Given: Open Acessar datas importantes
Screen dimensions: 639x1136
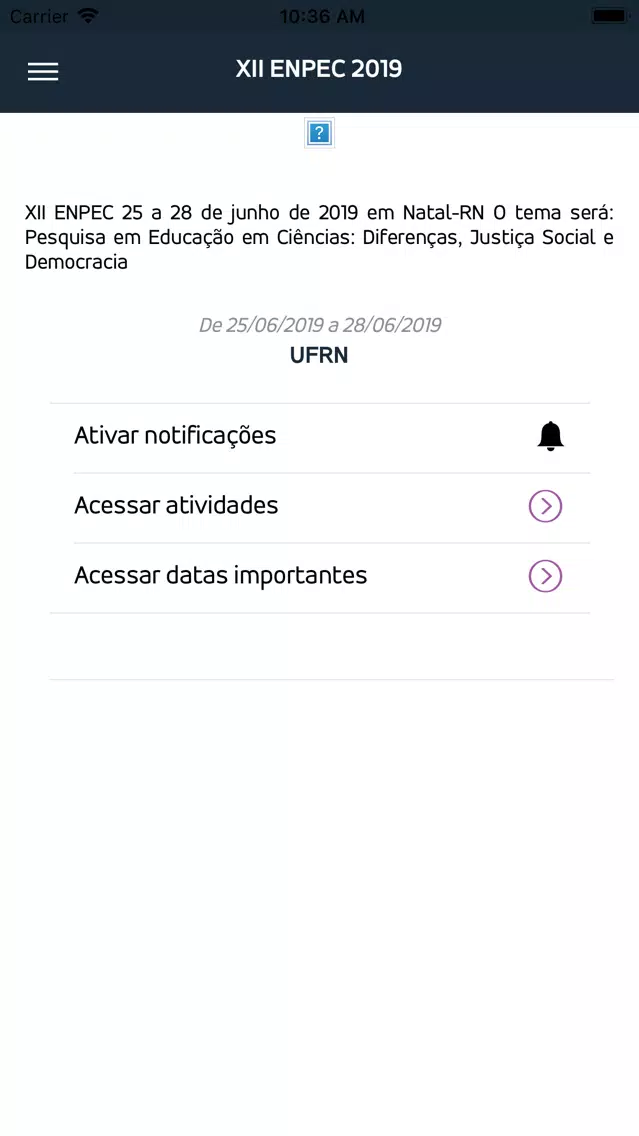Looking at the screenshot, I should 320,576.
